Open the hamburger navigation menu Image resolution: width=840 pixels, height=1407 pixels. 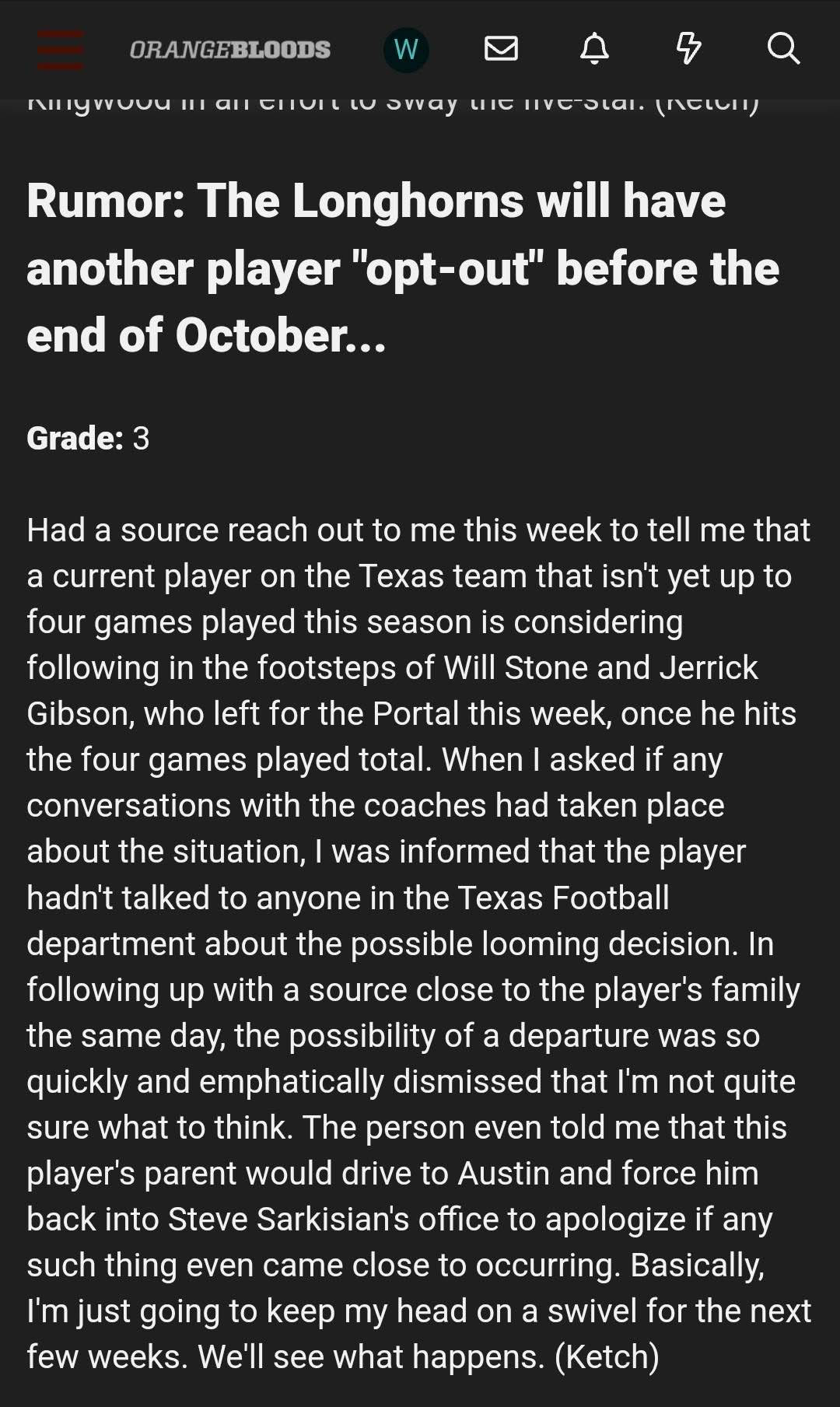point(60,50)
